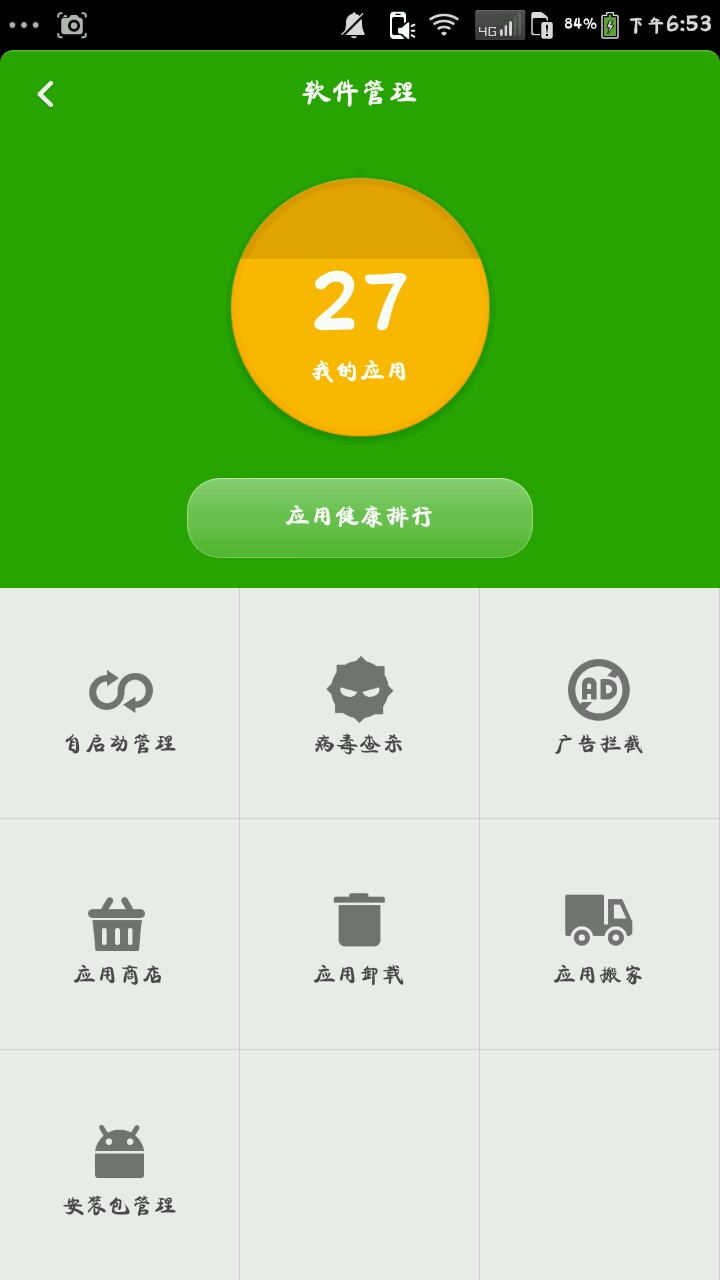
Task: Select 应用搬家 app mover
Action: click(x=599, y=935)
